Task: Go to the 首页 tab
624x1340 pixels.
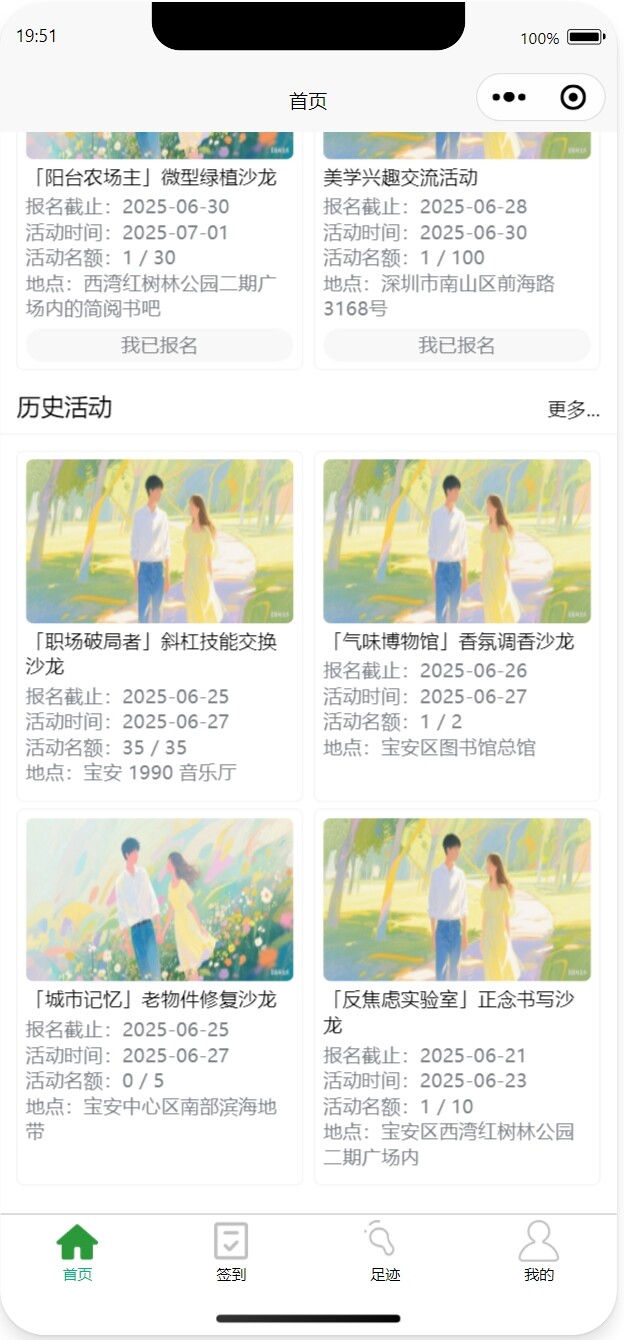Action: (77, 1252)
